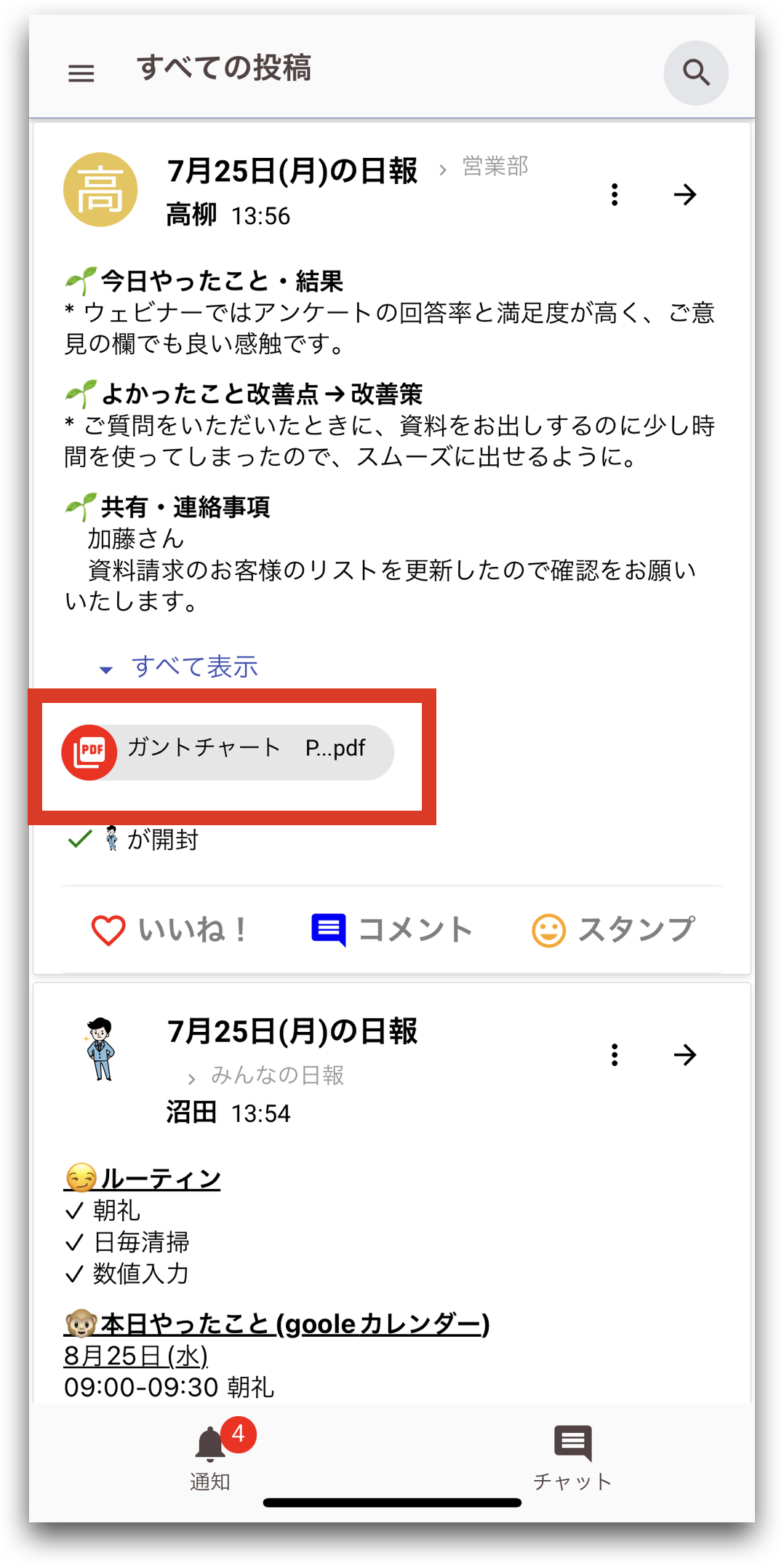
Task: Like 高柳's daily report
Action: 169,930
